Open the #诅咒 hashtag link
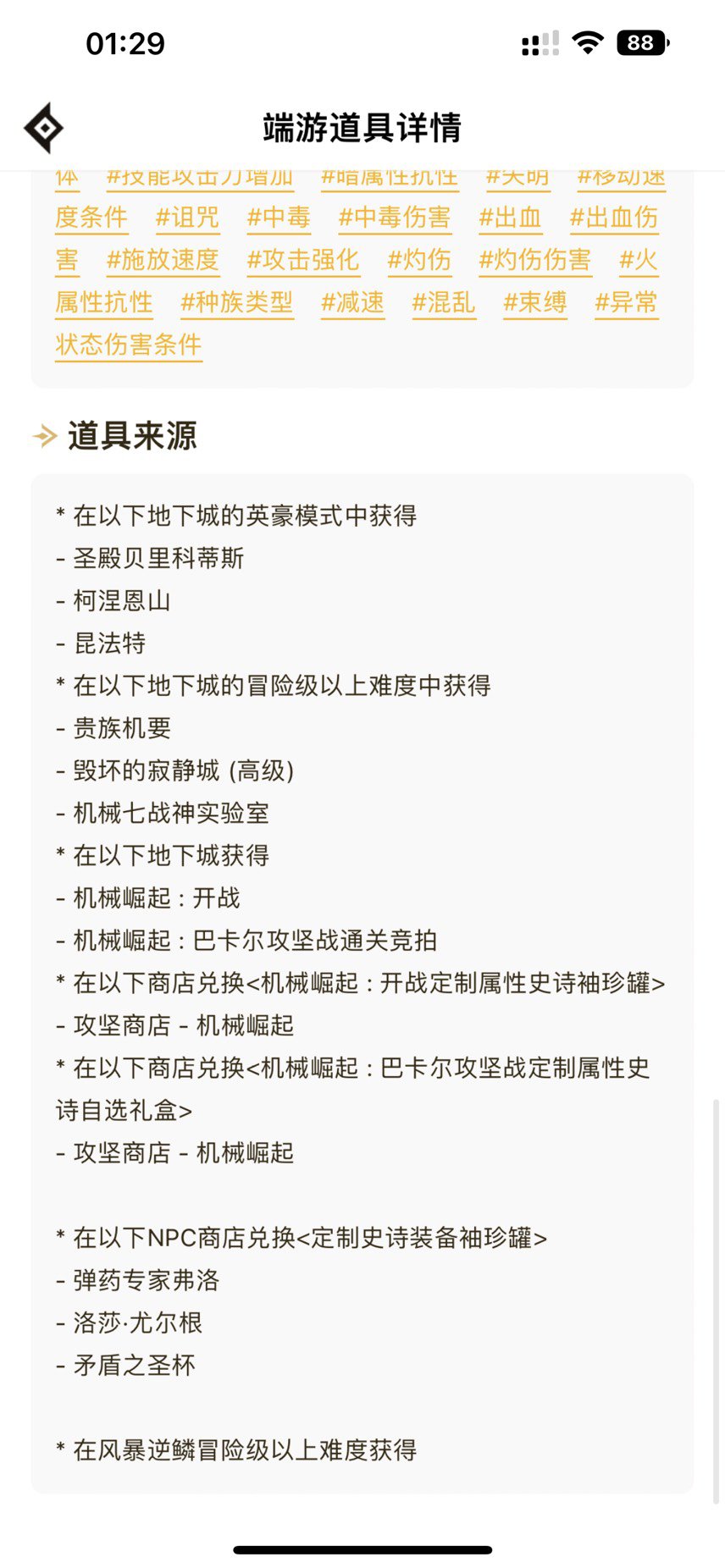Image resolution: width=725 pixels, height=1568 pixels. (187, 218)
